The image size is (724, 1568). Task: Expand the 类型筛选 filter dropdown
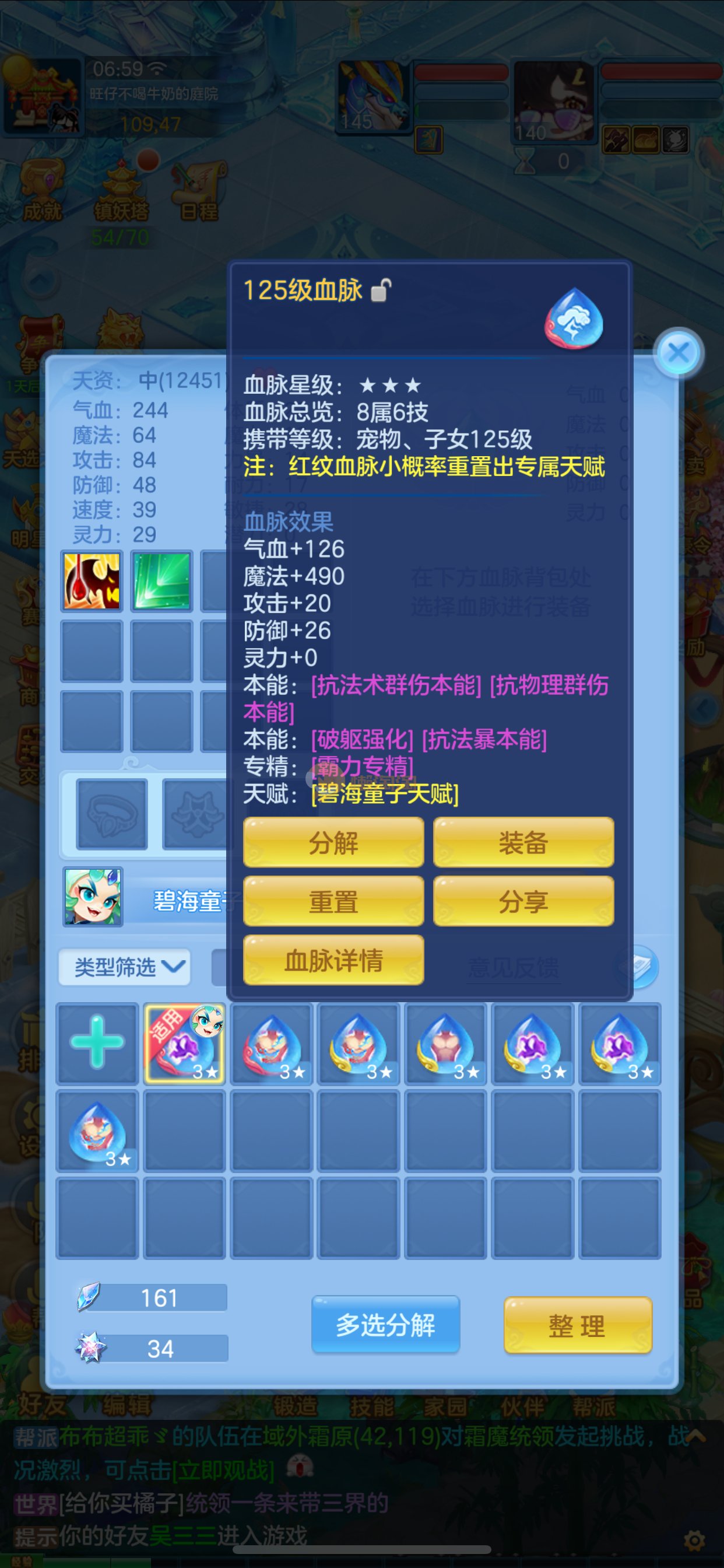(x=125, y=967)
